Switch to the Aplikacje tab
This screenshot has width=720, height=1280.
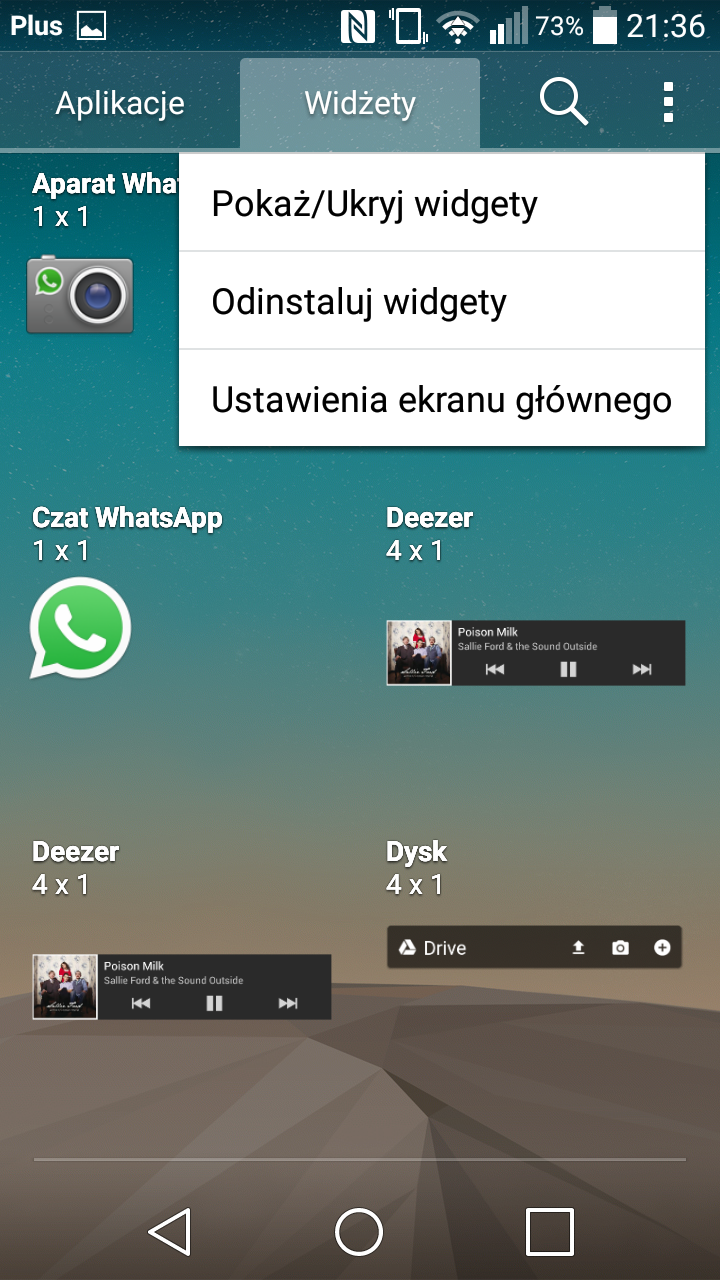(x=120, y=103)
